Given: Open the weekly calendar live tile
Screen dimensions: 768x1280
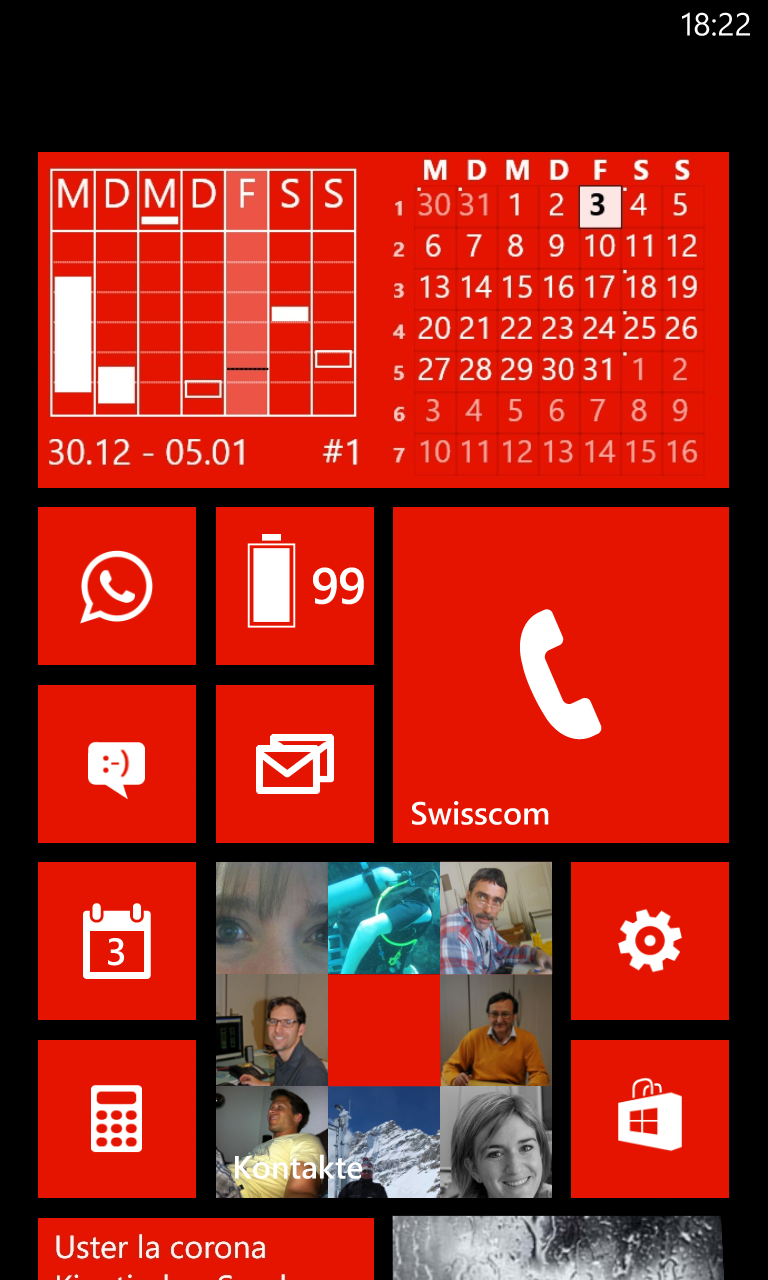Looking at the screenshot, I should (383, 320).
